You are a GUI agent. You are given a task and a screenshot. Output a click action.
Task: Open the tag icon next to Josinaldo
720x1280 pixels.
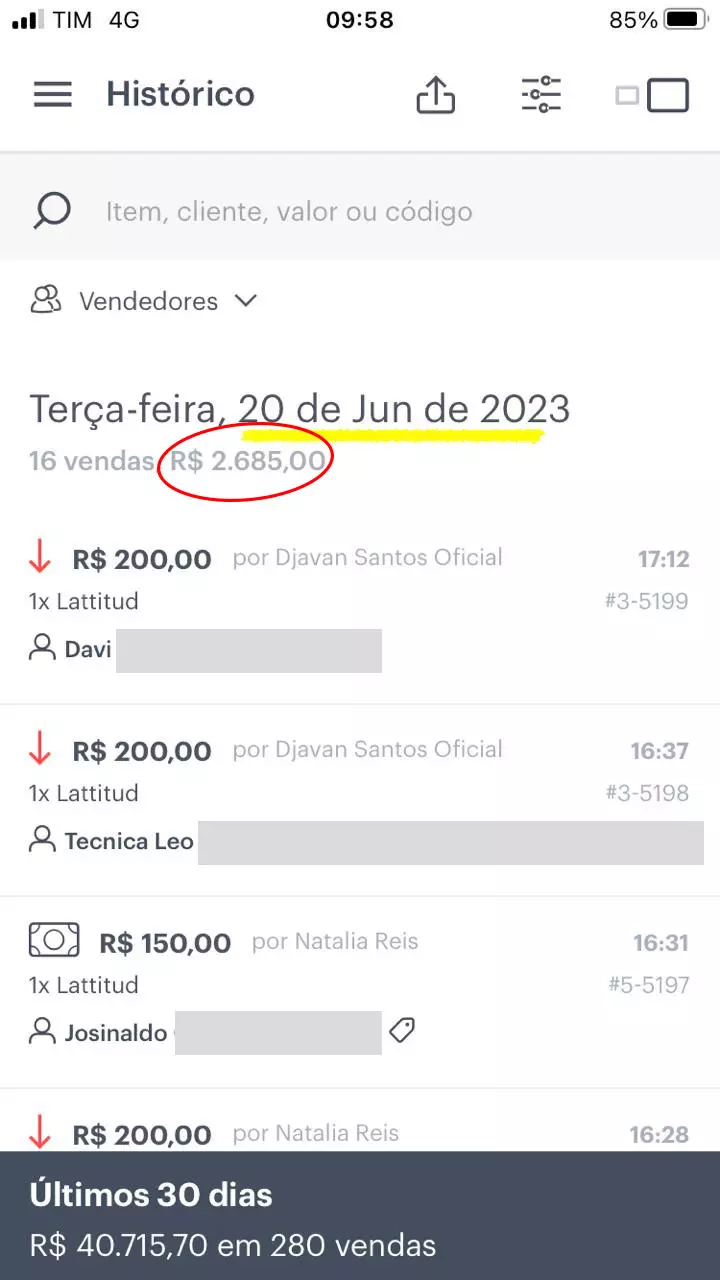pos(402,1030)
